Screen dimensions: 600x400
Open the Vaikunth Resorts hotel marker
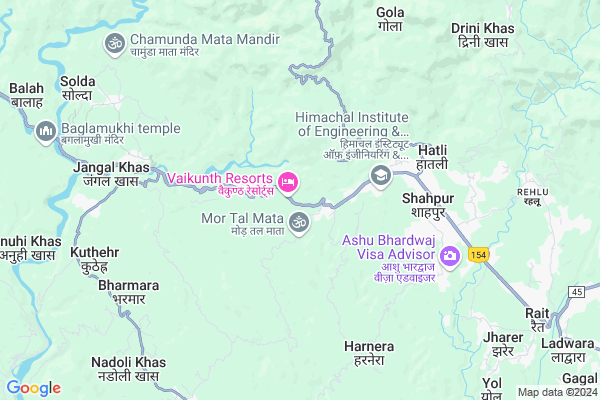tap(288, 181)
